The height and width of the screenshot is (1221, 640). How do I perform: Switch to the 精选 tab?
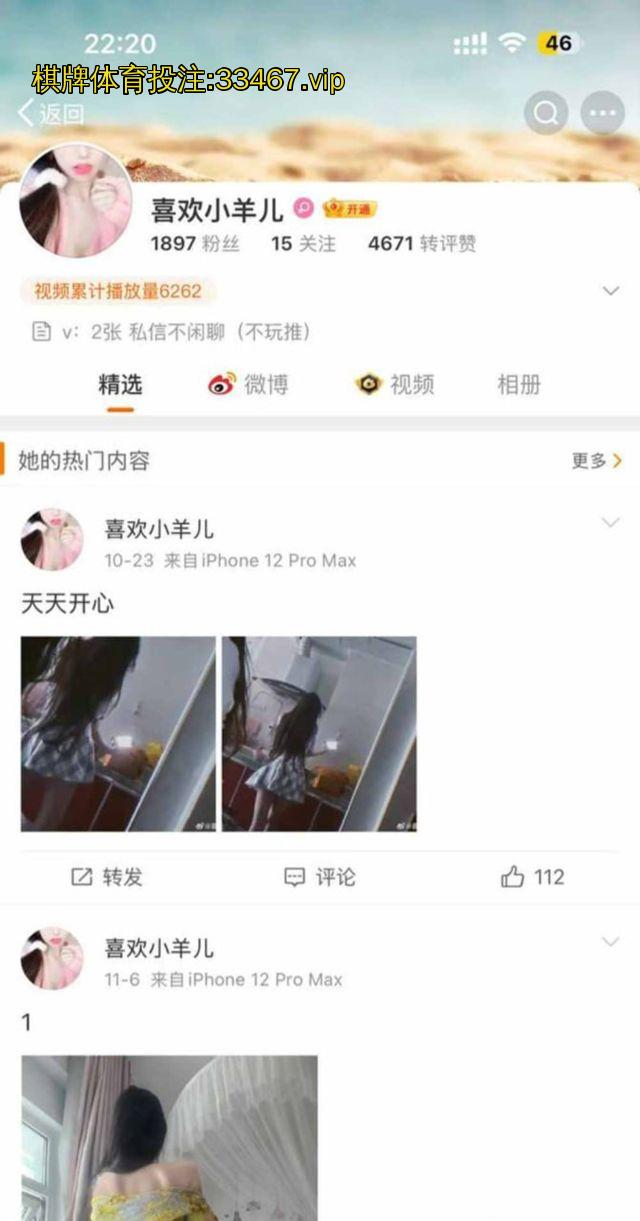[120, 384]
